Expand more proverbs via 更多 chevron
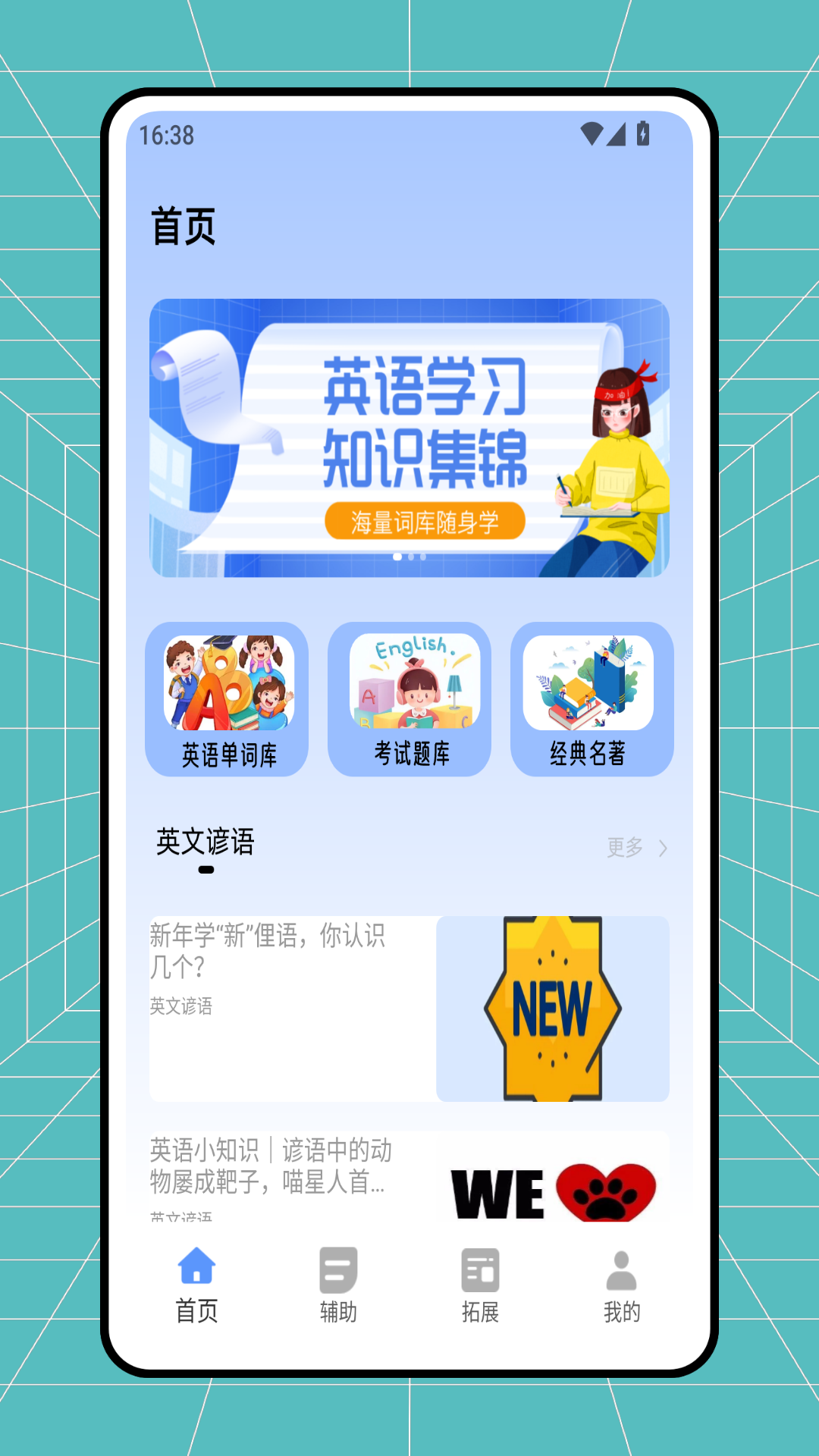 click(x=638, y=848)
